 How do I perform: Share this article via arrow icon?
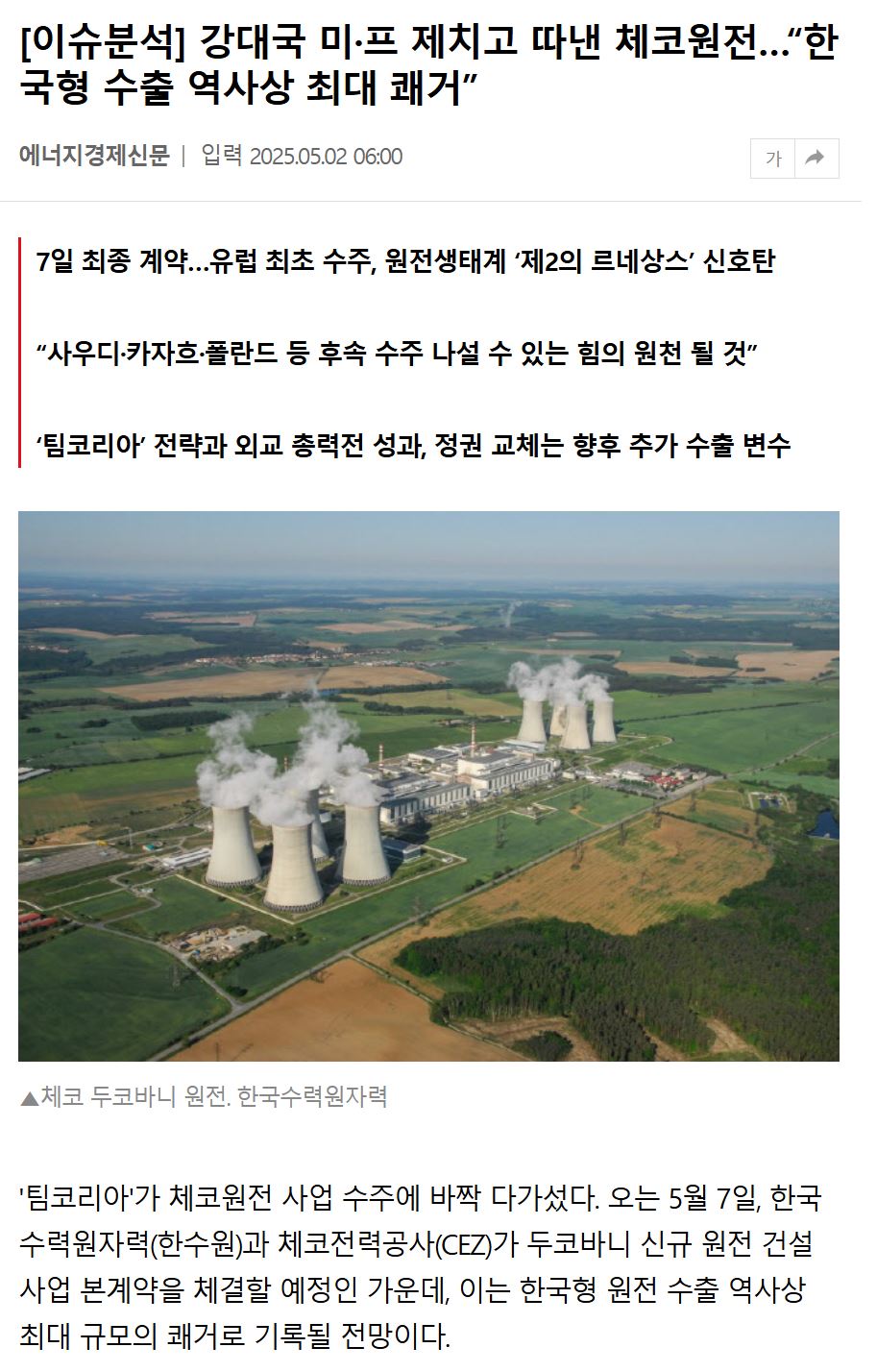pos(816,159)
